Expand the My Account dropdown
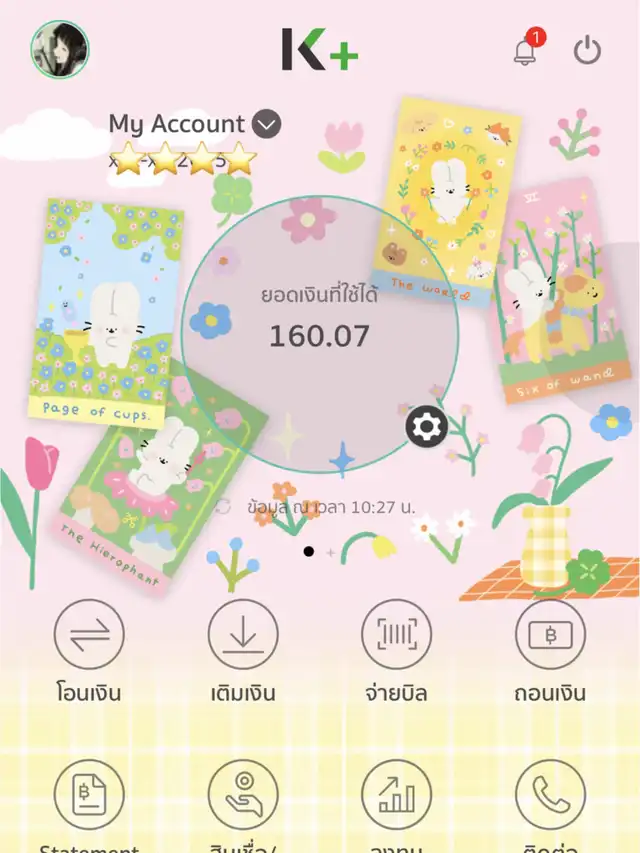The image size is (640, 853). point(266,125)
